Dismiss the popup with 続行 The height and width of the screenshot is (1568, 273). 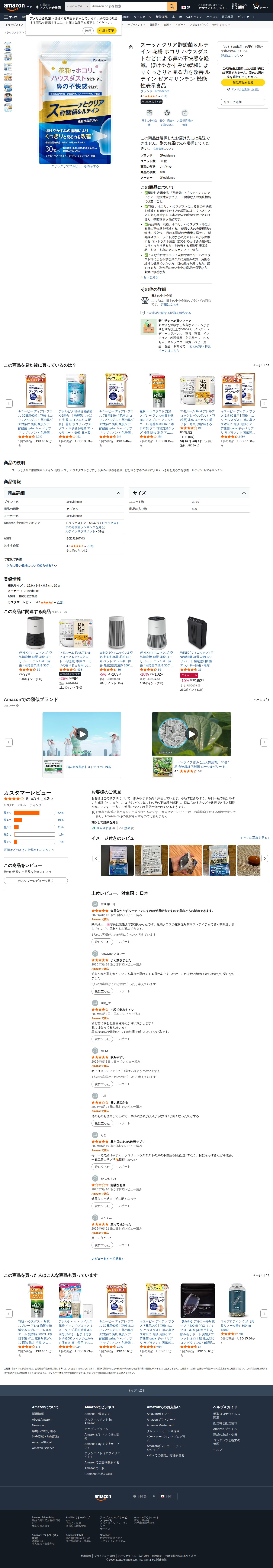coord(88,30)
